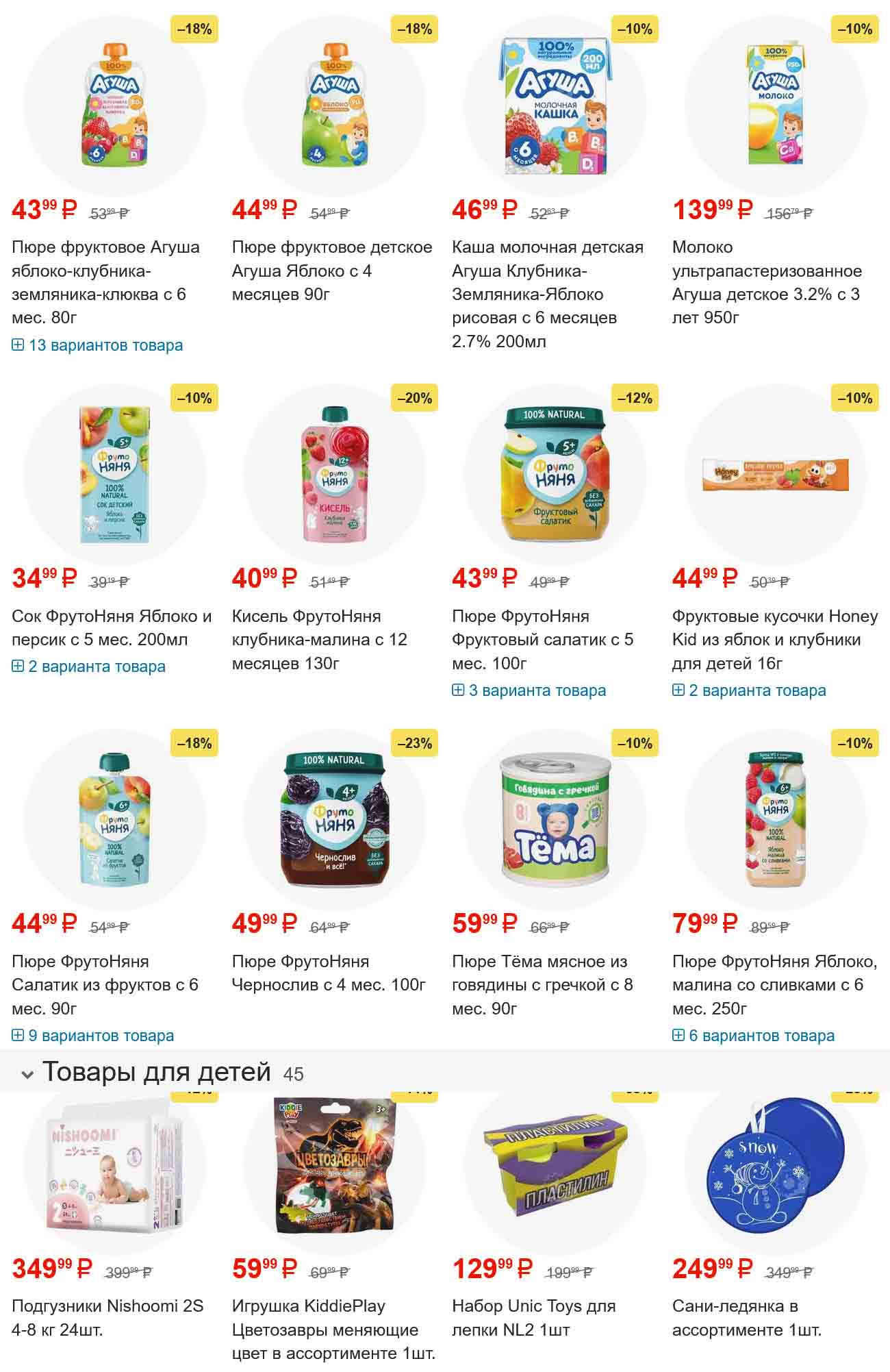Open ФрутоНяня apple and peach juice

point(112,627)
